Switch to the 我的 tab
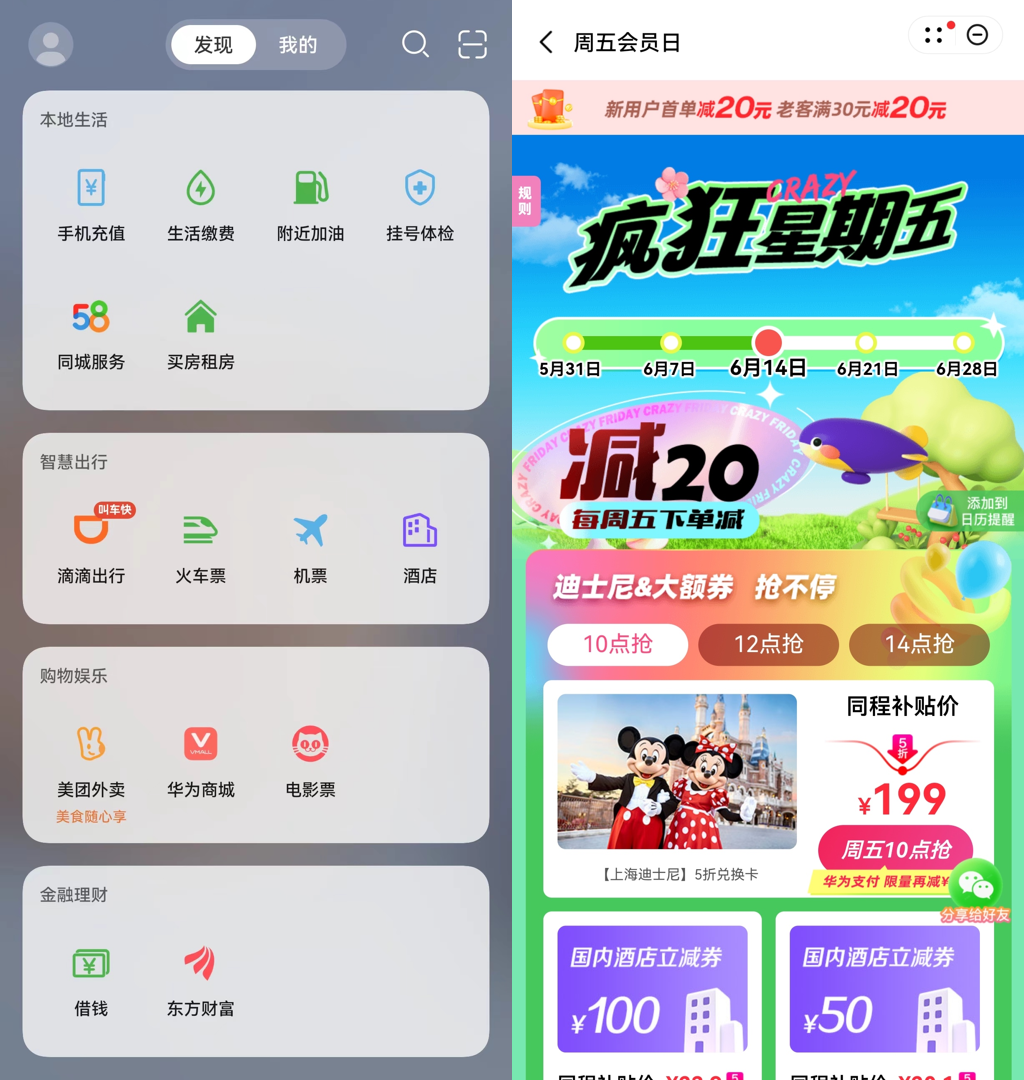Viewport: 1024px width, 1080px height. point(298,45)
